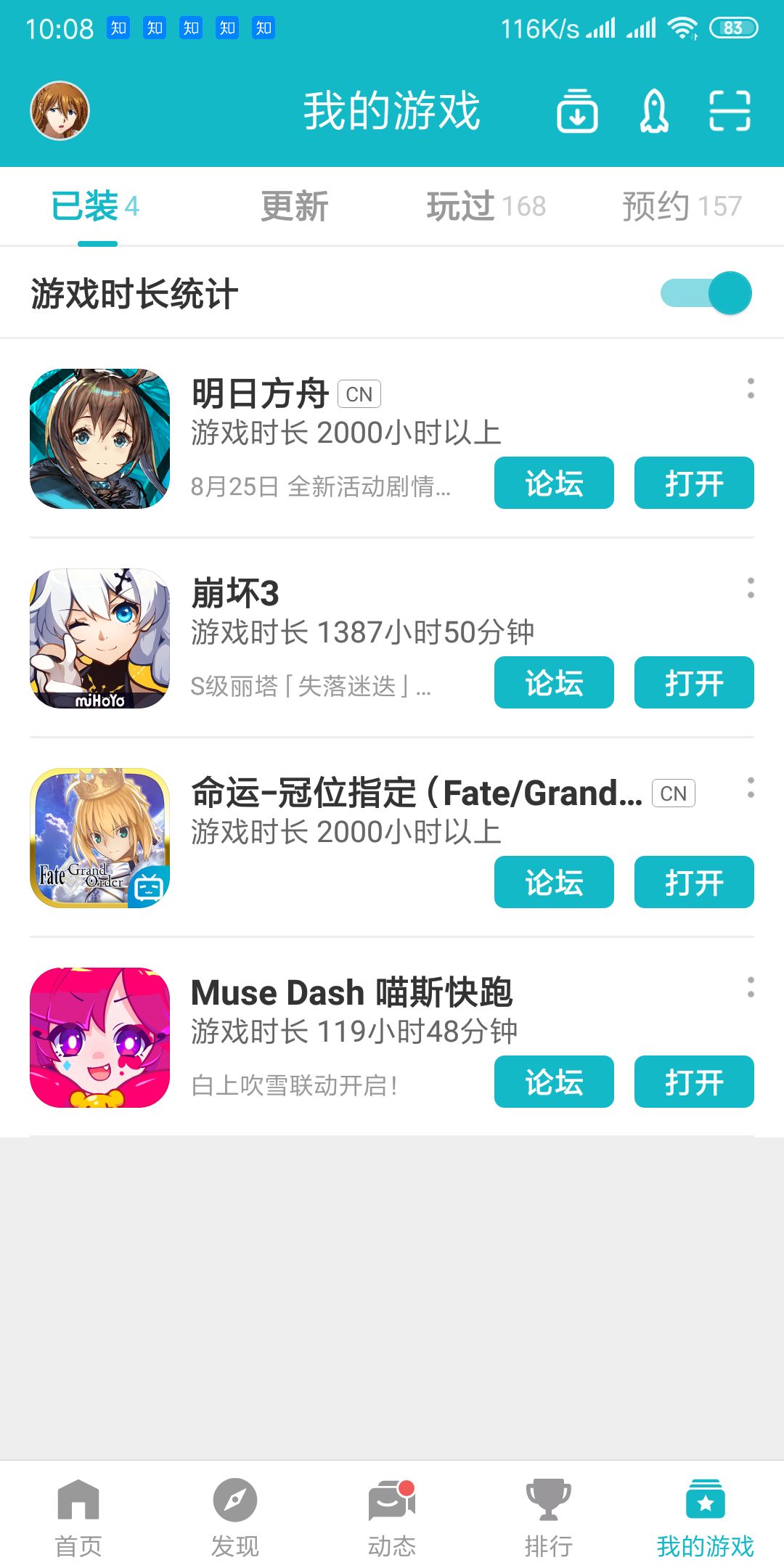Open the 明日方舟 forum
Viewport: 784px width, 1568px height.
coord(554,483)
